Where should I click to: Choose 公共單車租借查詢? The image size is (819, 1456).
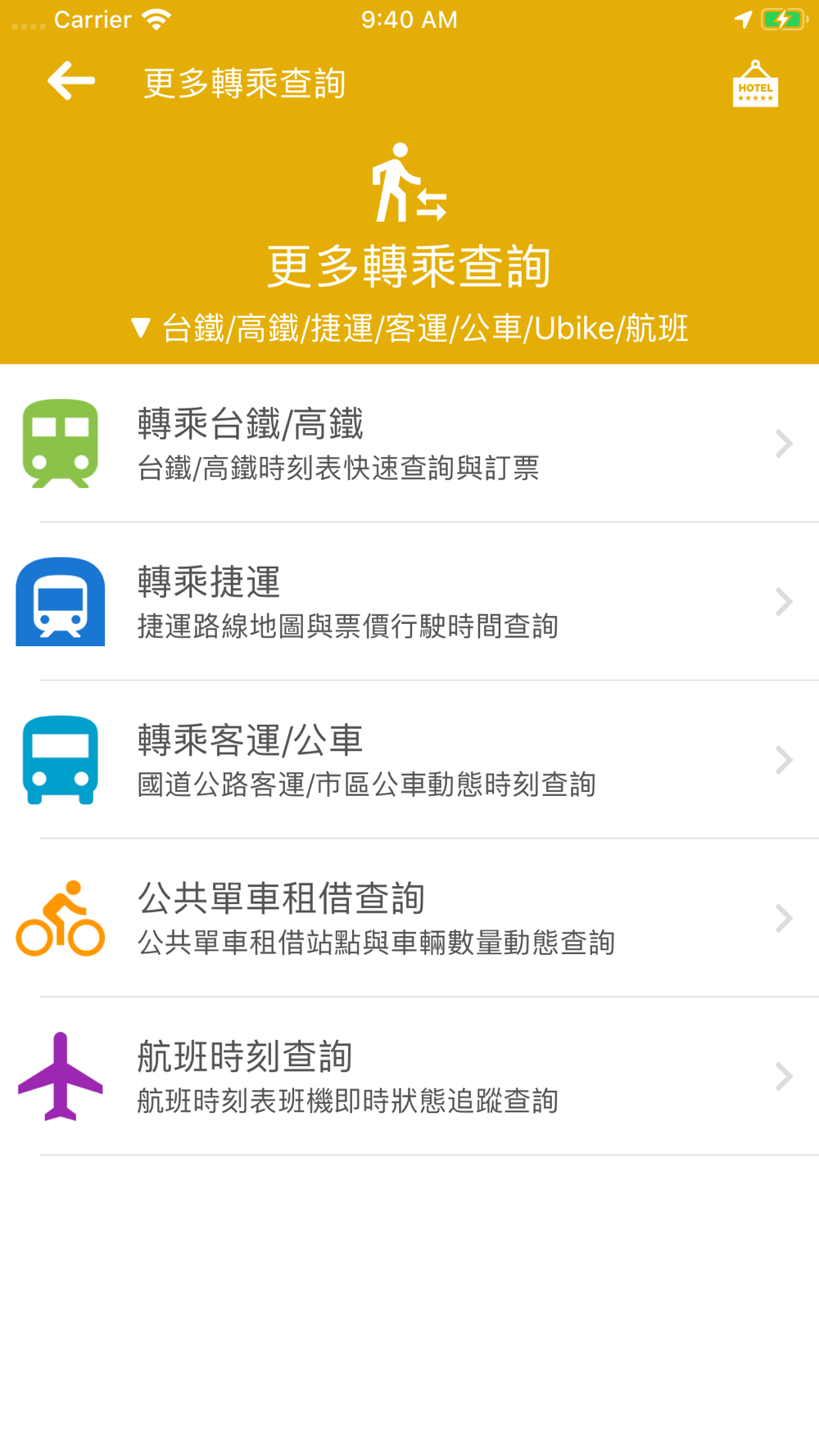tap(409, 918)
